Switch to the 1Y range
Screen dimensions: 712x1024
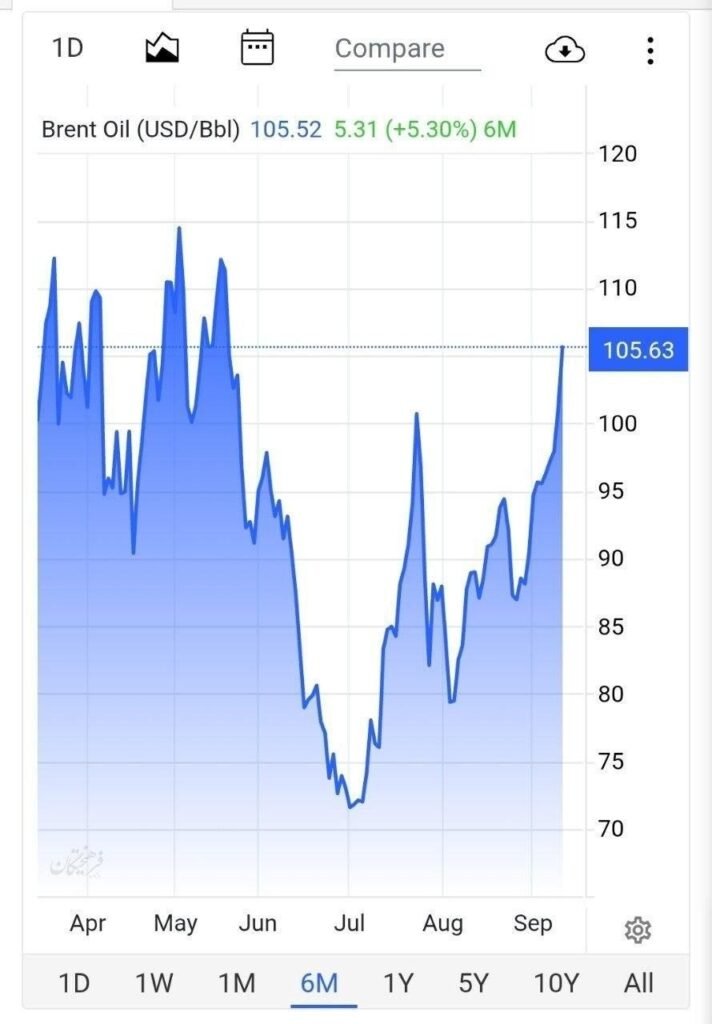click(x=398, y=982)
